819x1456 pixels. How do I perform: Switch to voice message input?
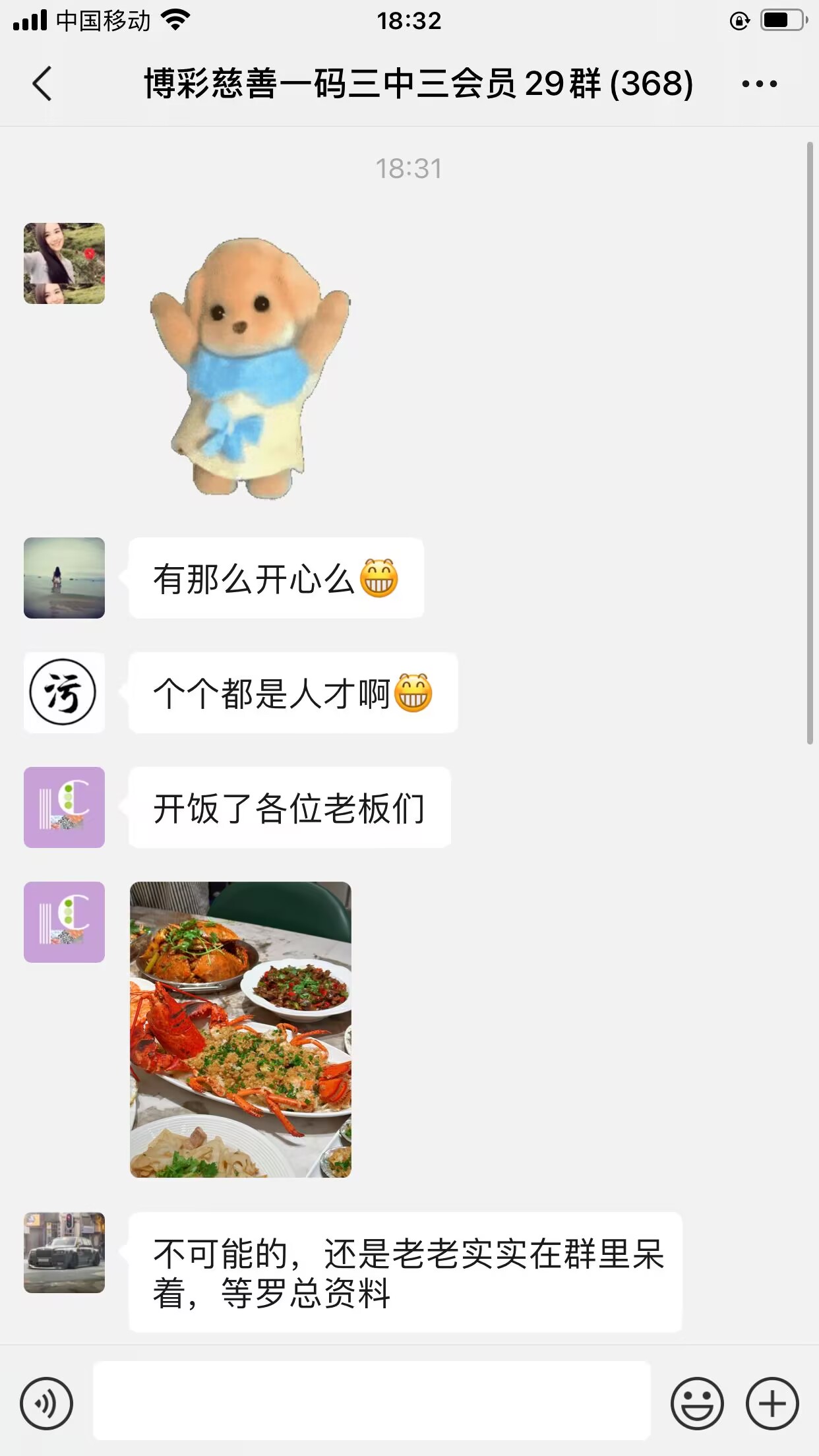(x=46, y=1403)
